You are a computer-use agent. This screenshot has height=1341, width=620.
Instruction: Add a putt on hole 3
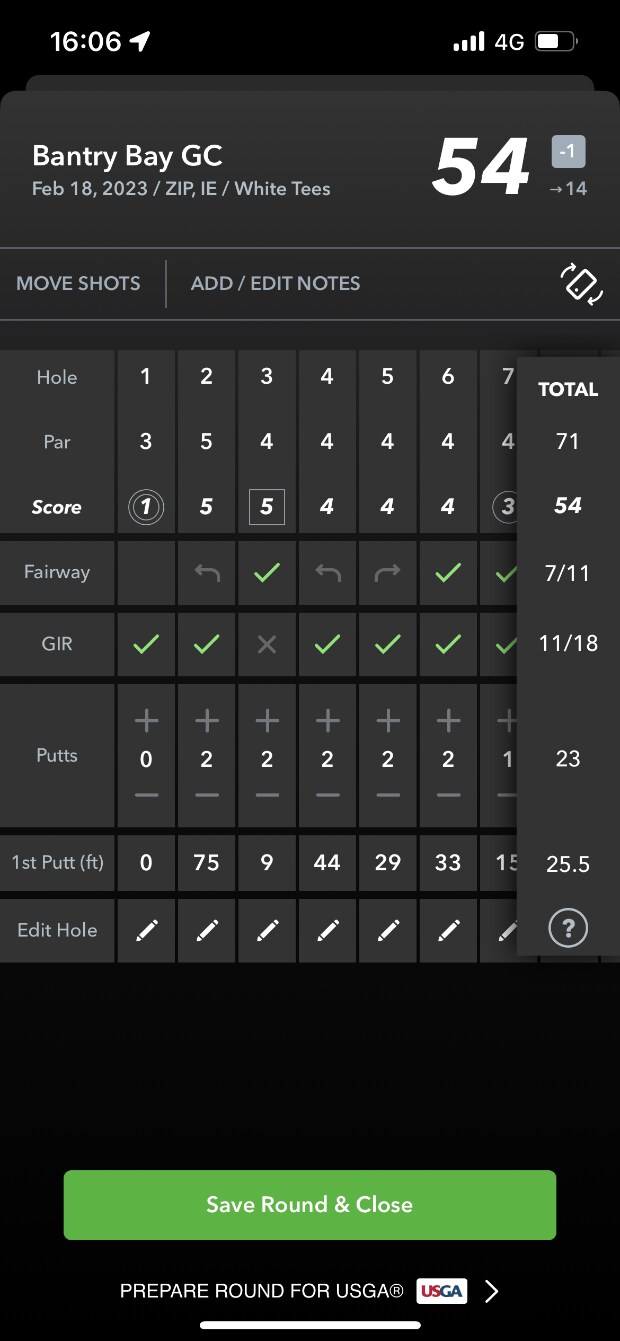click(267, 720)
